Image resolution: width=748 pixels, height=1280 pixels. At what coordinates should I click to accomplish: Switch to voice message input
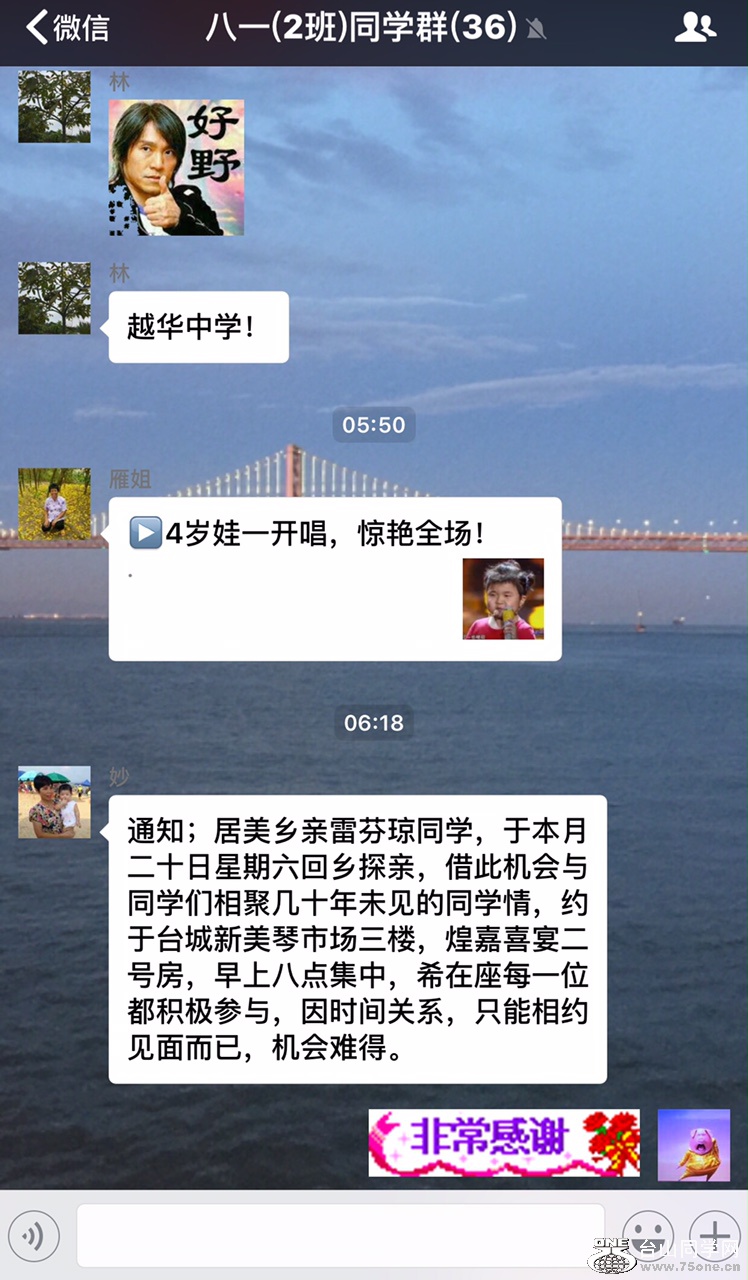pyautogui.click(x=35, y=1238)
